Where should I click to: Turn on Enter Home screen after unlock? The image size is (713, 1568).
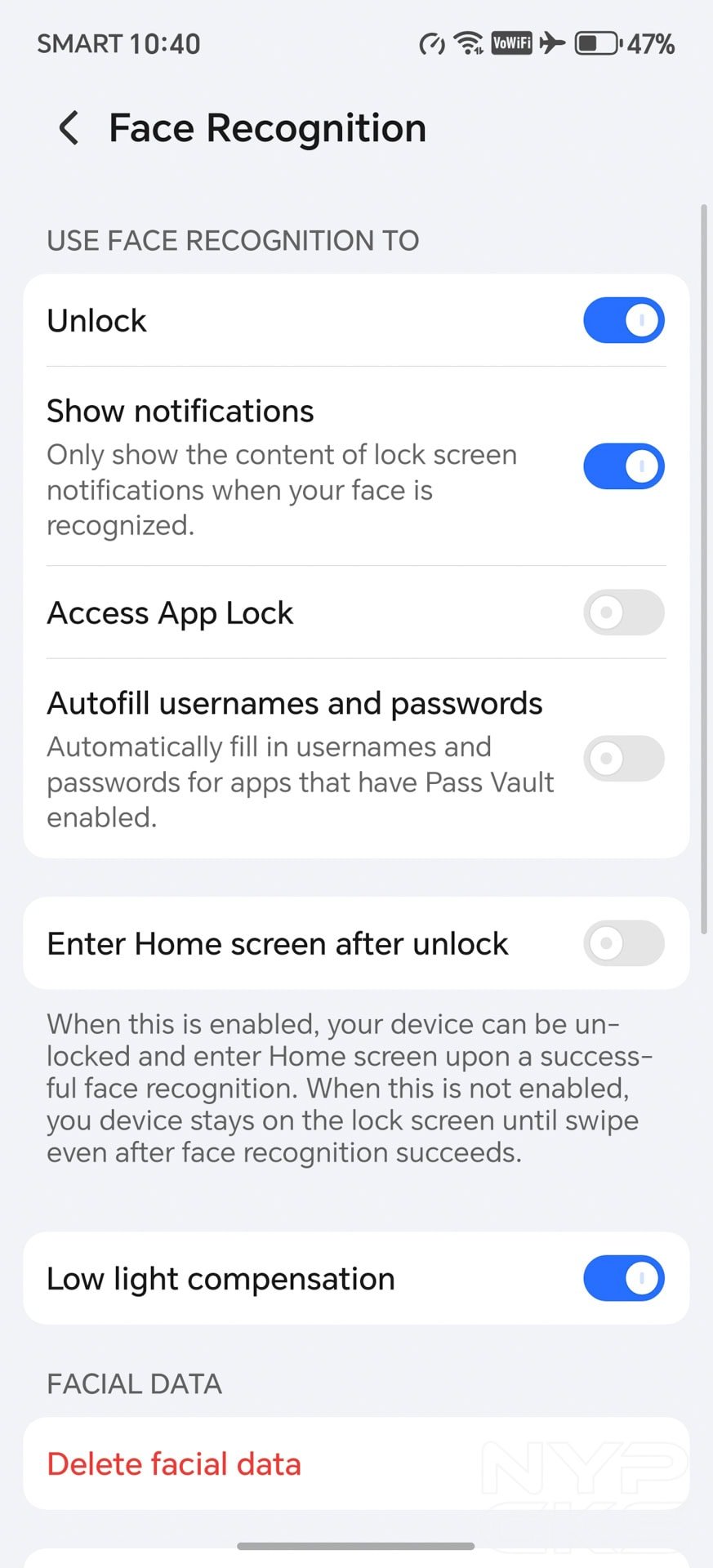[623, 943]
